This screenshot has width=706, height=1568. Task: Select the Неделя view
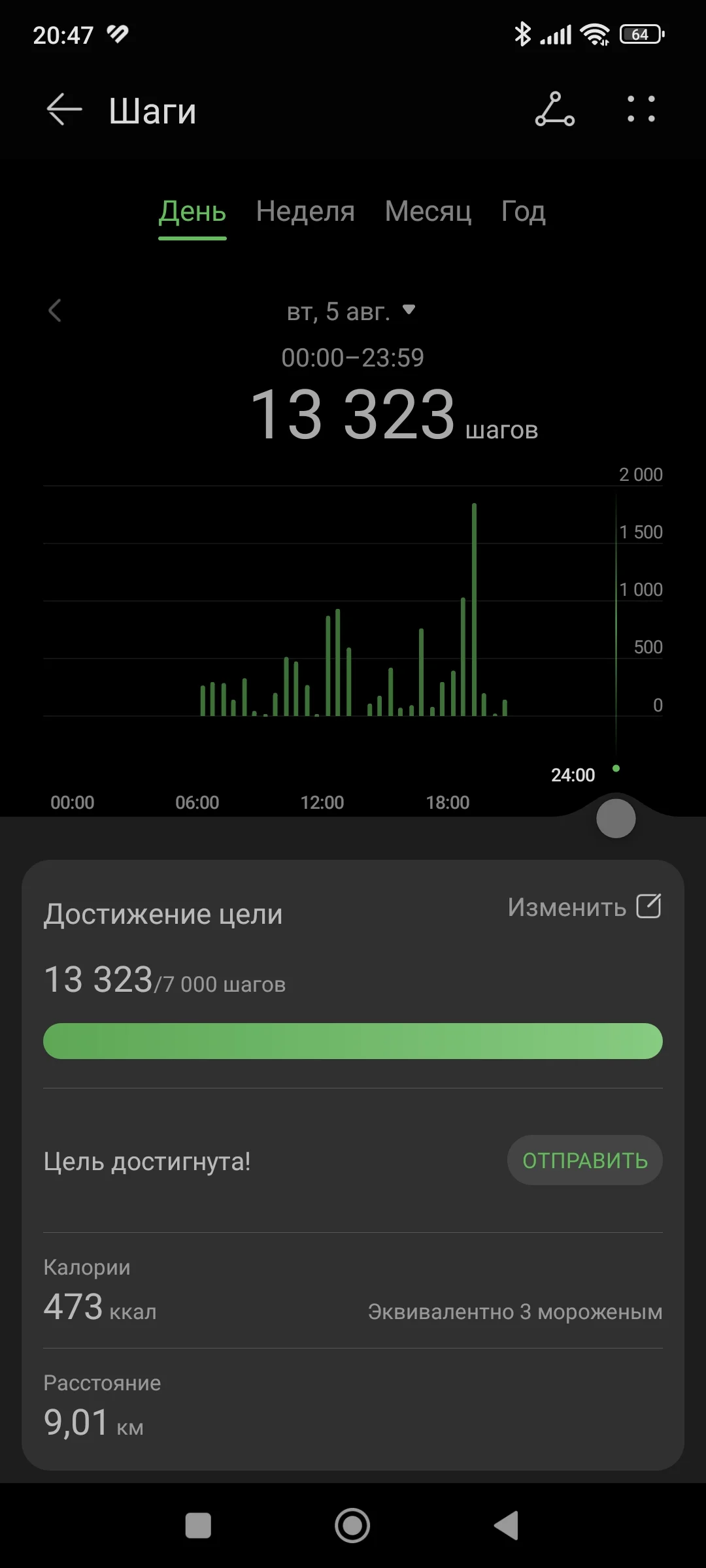click(x=307, y=212)
